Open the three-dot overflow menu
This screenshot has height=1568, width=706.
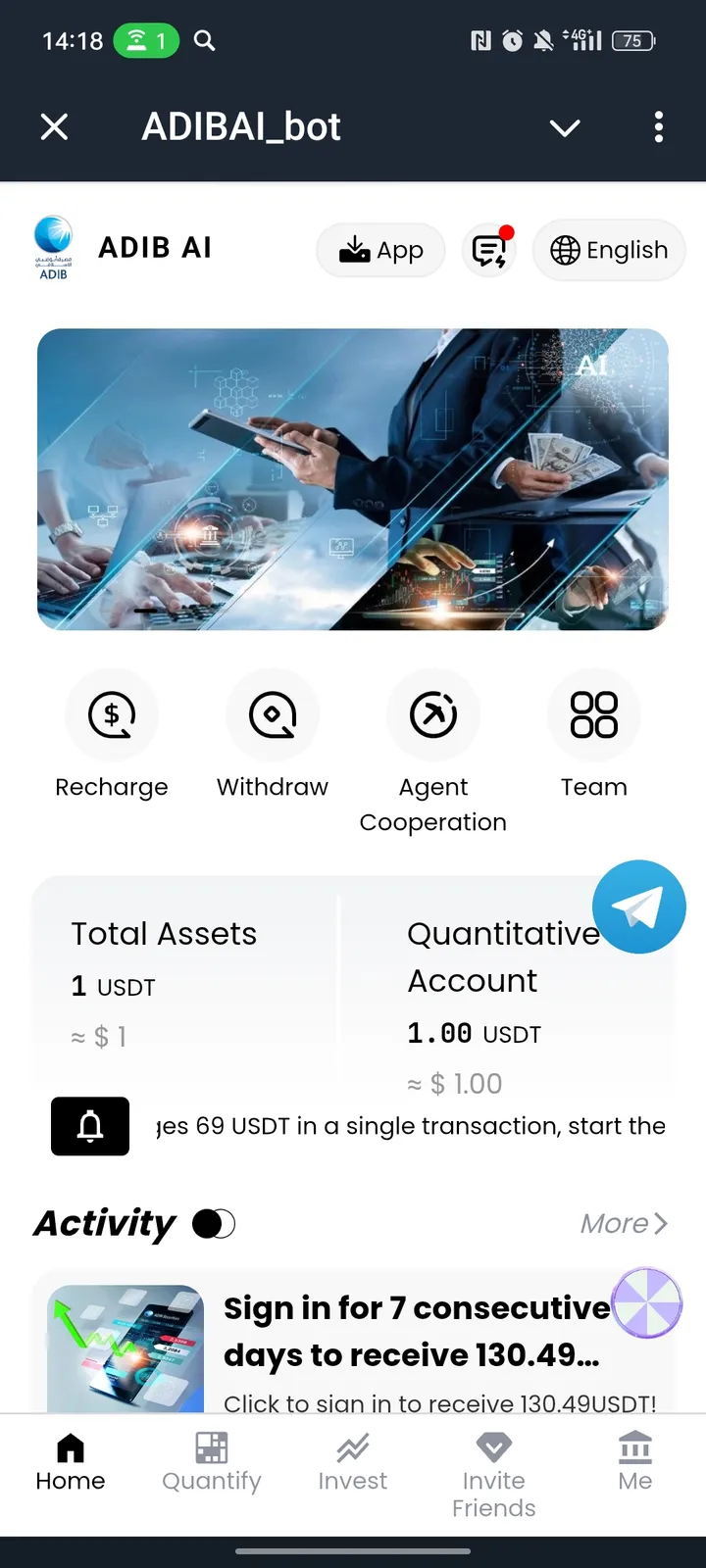click(658, 127)
